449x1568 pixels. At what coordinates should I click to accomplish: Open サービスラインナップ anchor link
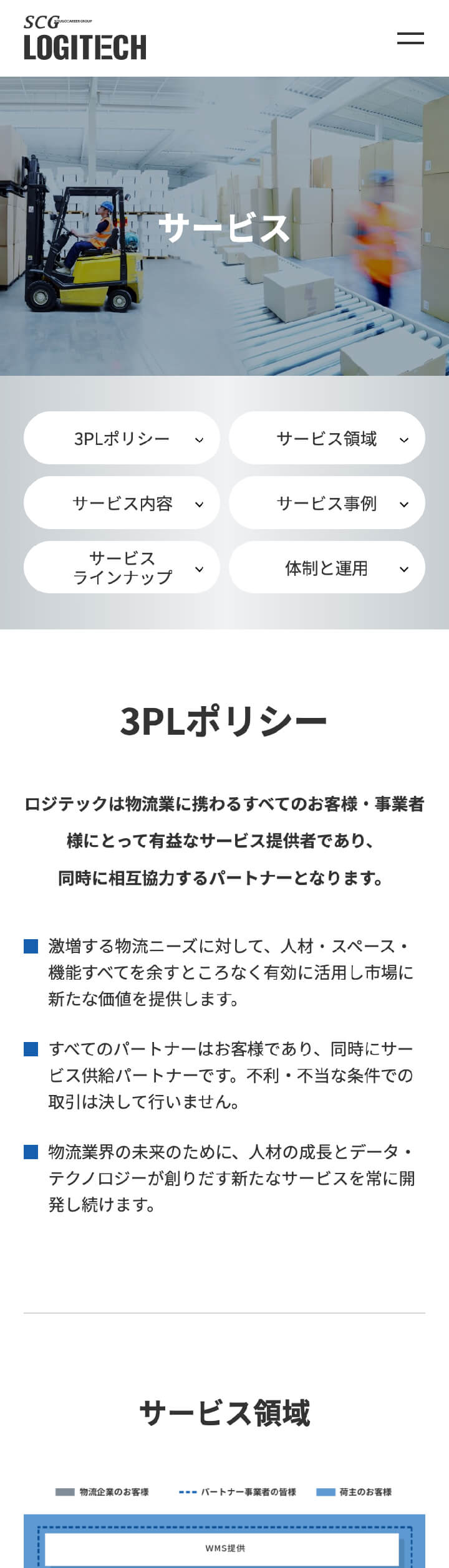pyautogui.click(x=122, y=568)
